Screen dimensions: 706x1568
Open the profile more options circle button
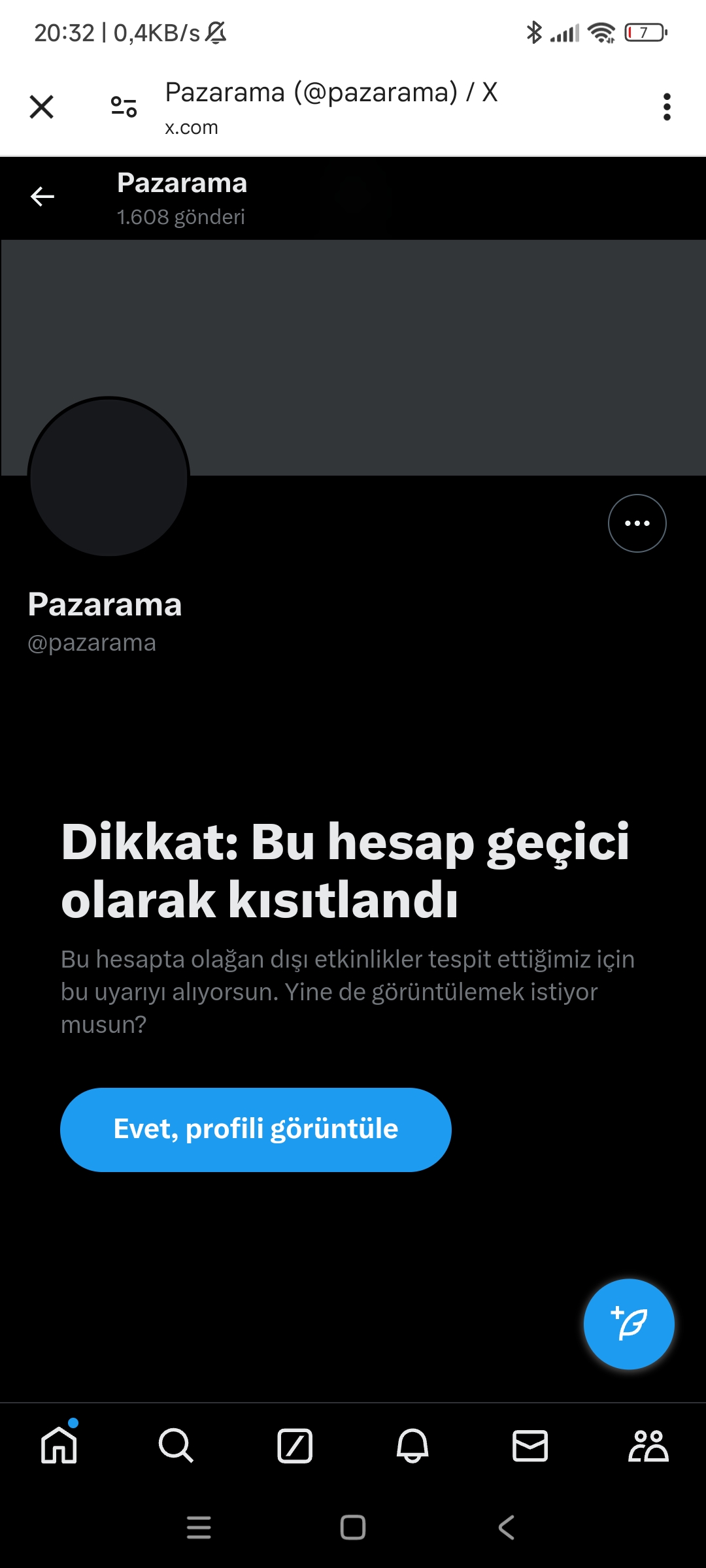click(637, 523)
